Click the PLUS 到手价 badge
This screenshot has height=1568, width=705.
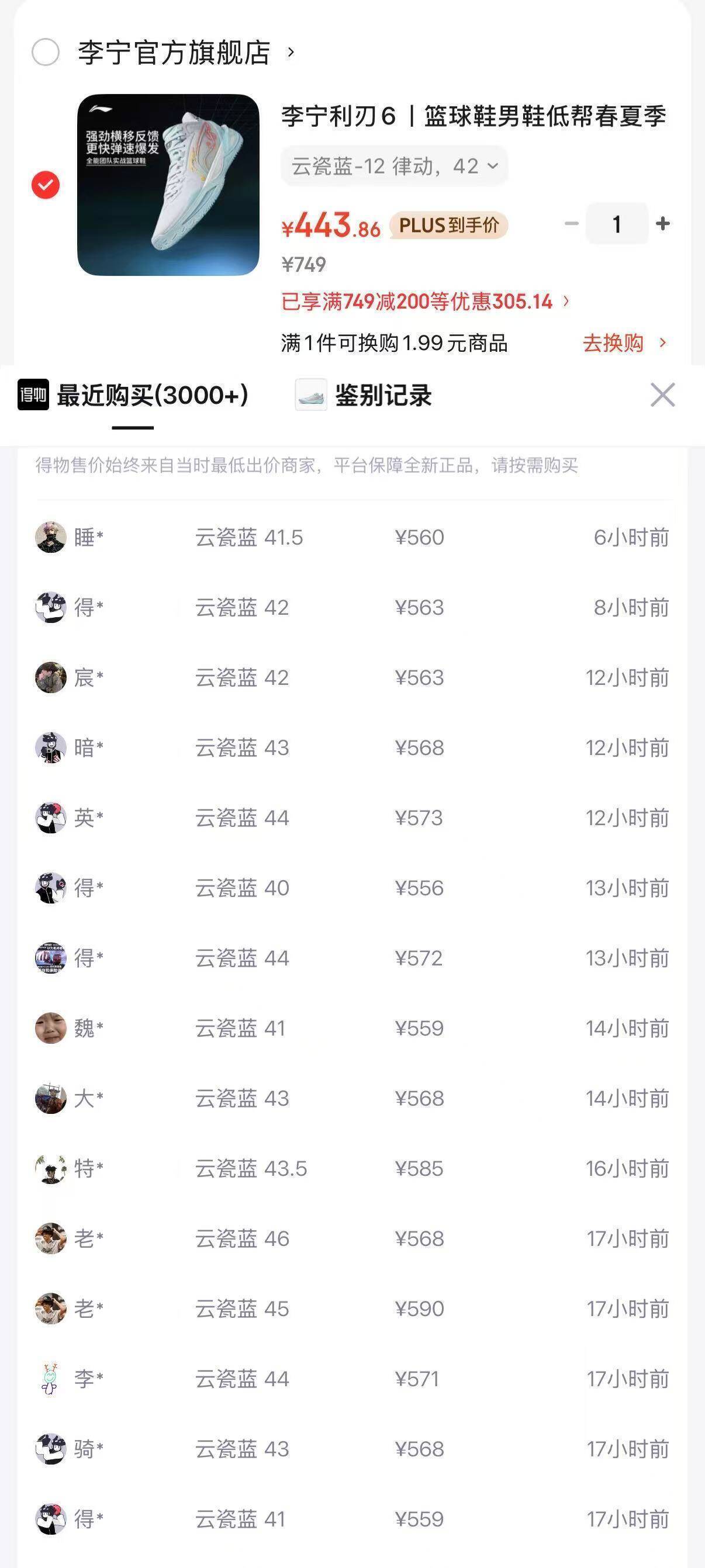[x=450, y=225]
